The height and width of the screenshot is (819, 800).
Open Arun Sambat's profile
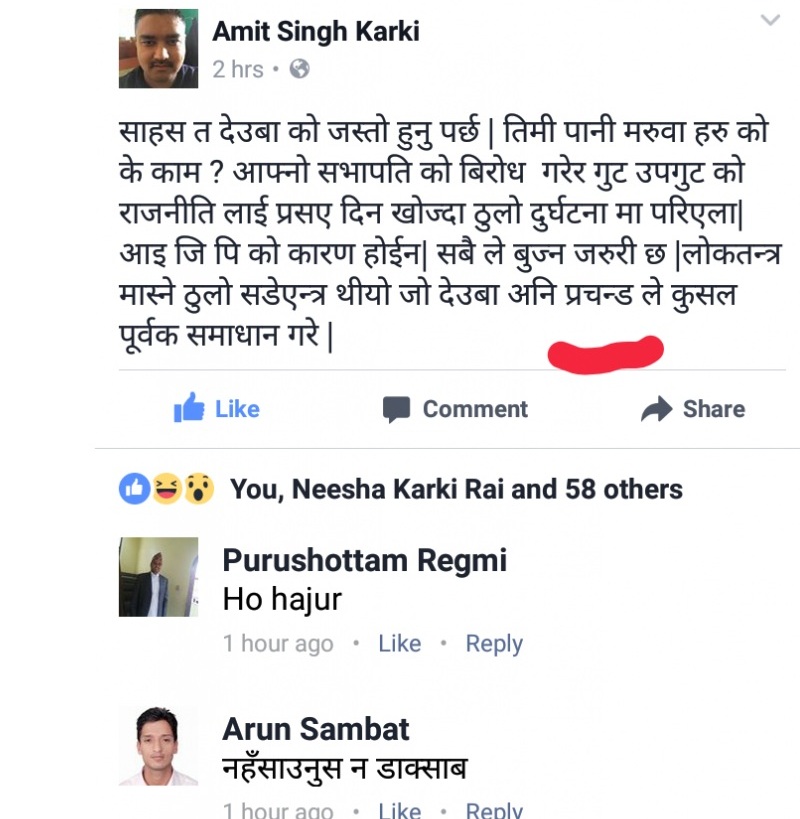[316, 729]
